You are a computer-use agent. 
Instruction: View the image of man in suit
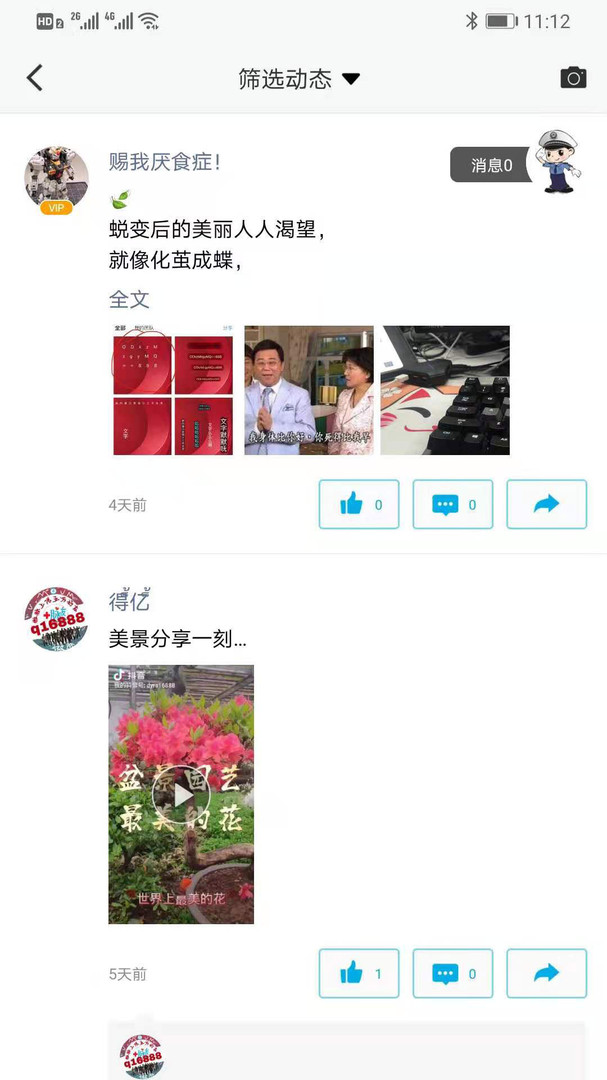coord(309,390)
